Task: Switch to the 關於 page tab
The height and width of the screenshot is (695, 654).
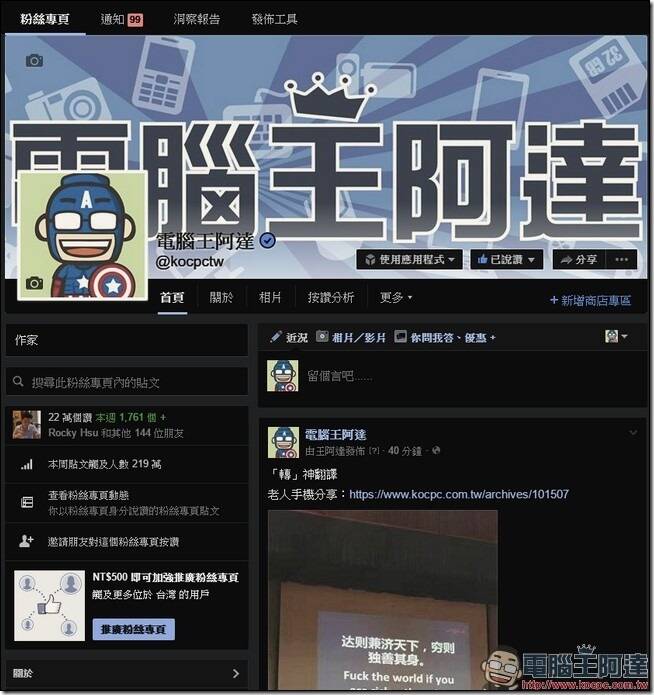Action: click(x=221, y=297)
